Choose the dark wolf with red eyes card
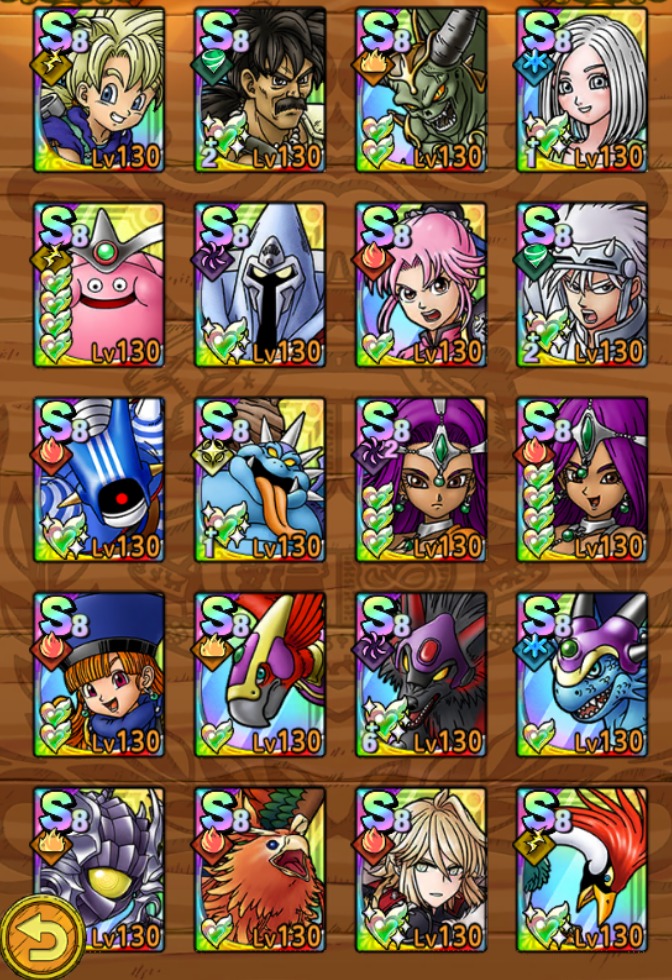672x980 pixels. click(421, 675)
